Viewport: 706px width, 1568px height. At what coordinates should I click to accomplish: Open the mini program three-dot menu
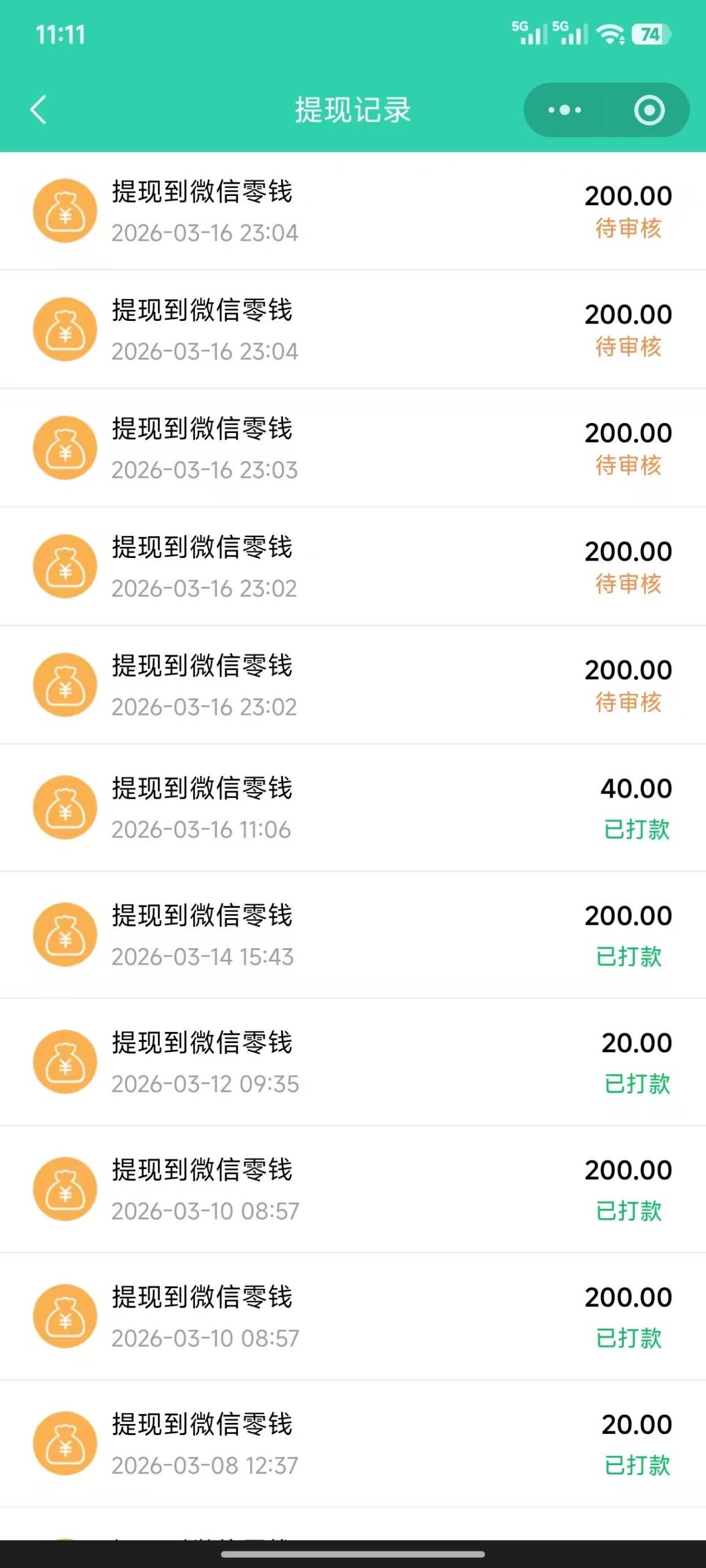coord(564,110)
